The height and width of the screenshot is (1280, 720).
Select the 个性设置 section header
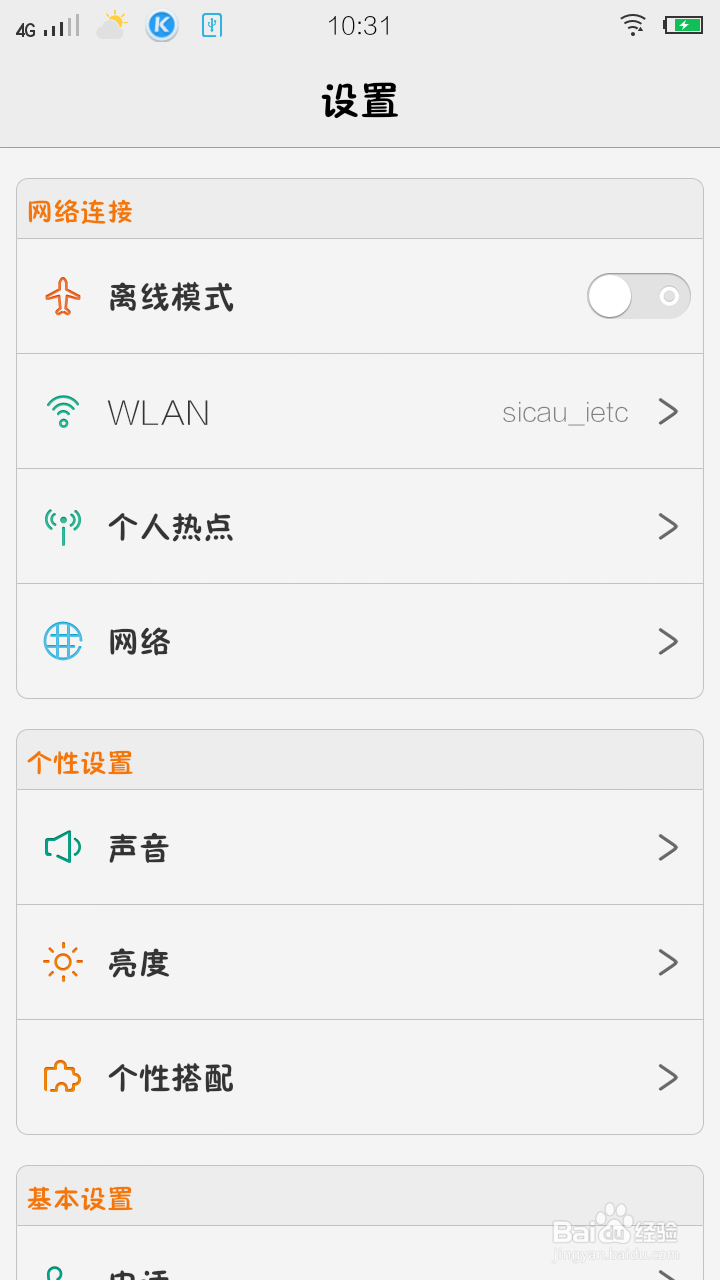[x=79, y=761]
